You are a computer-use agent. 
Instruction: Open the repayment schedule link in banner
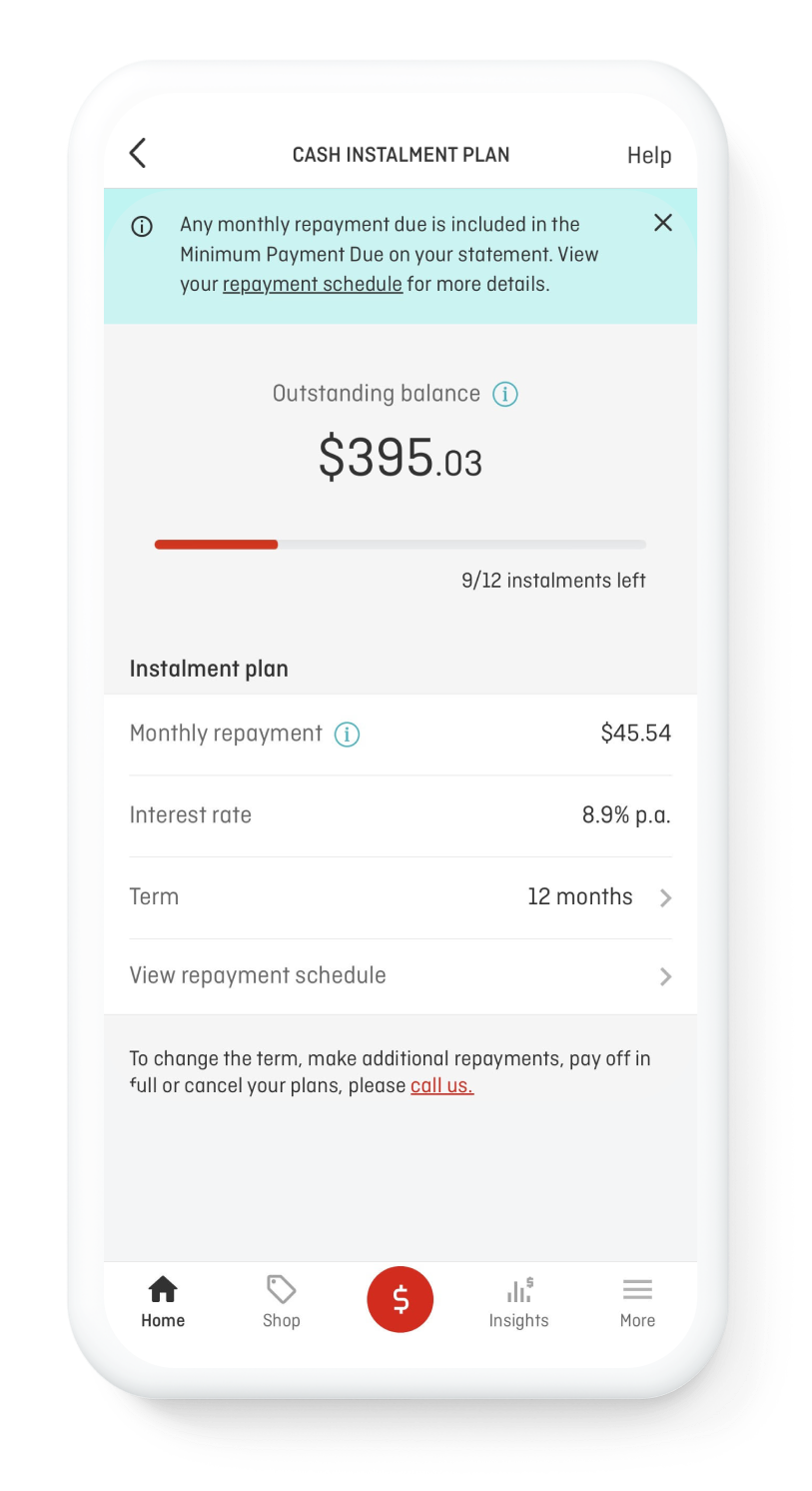pyautogui.click(x=312, y=284)
